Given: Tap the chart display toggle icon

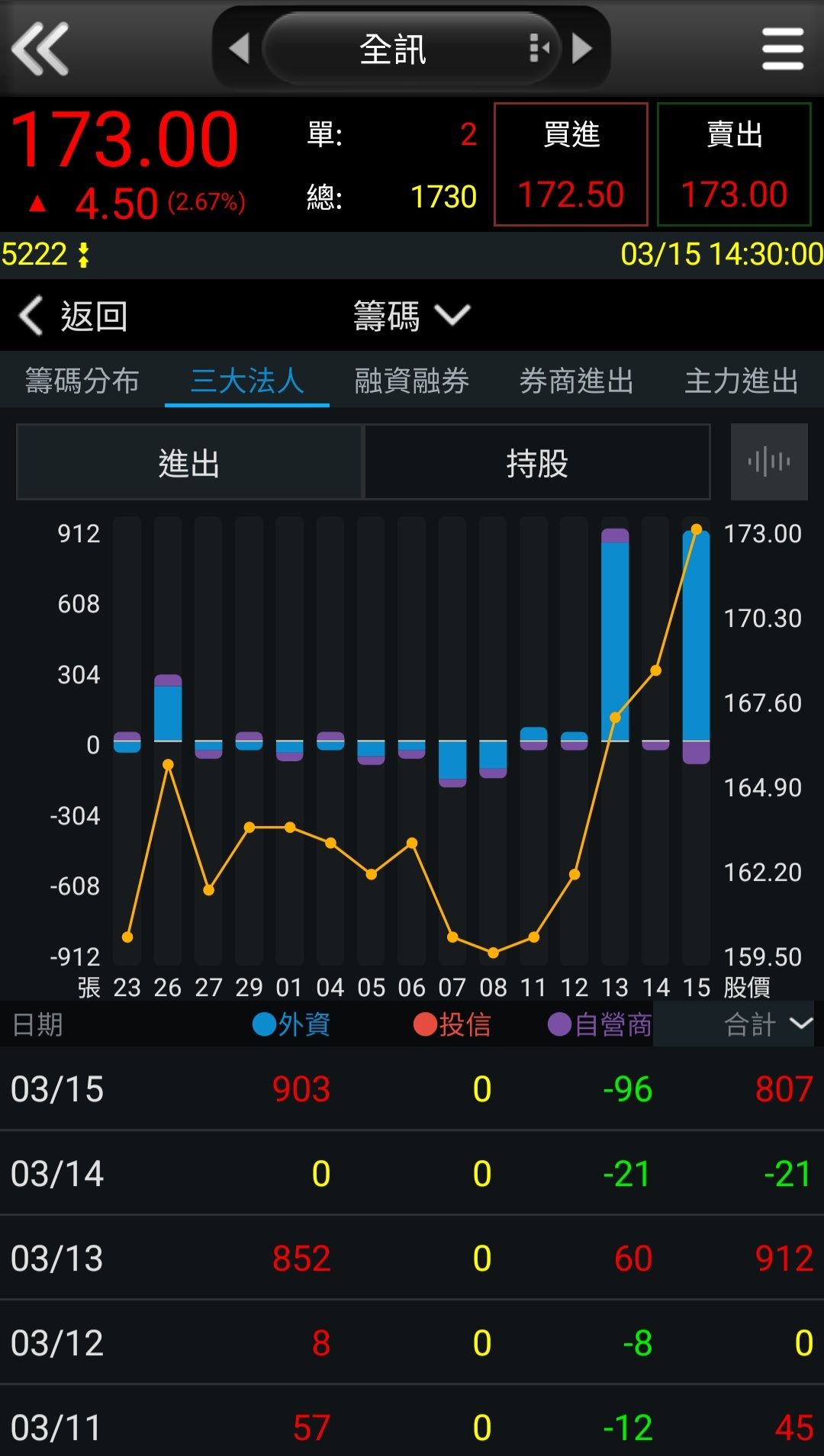Looking at the screenshot, I should [769, 462].
